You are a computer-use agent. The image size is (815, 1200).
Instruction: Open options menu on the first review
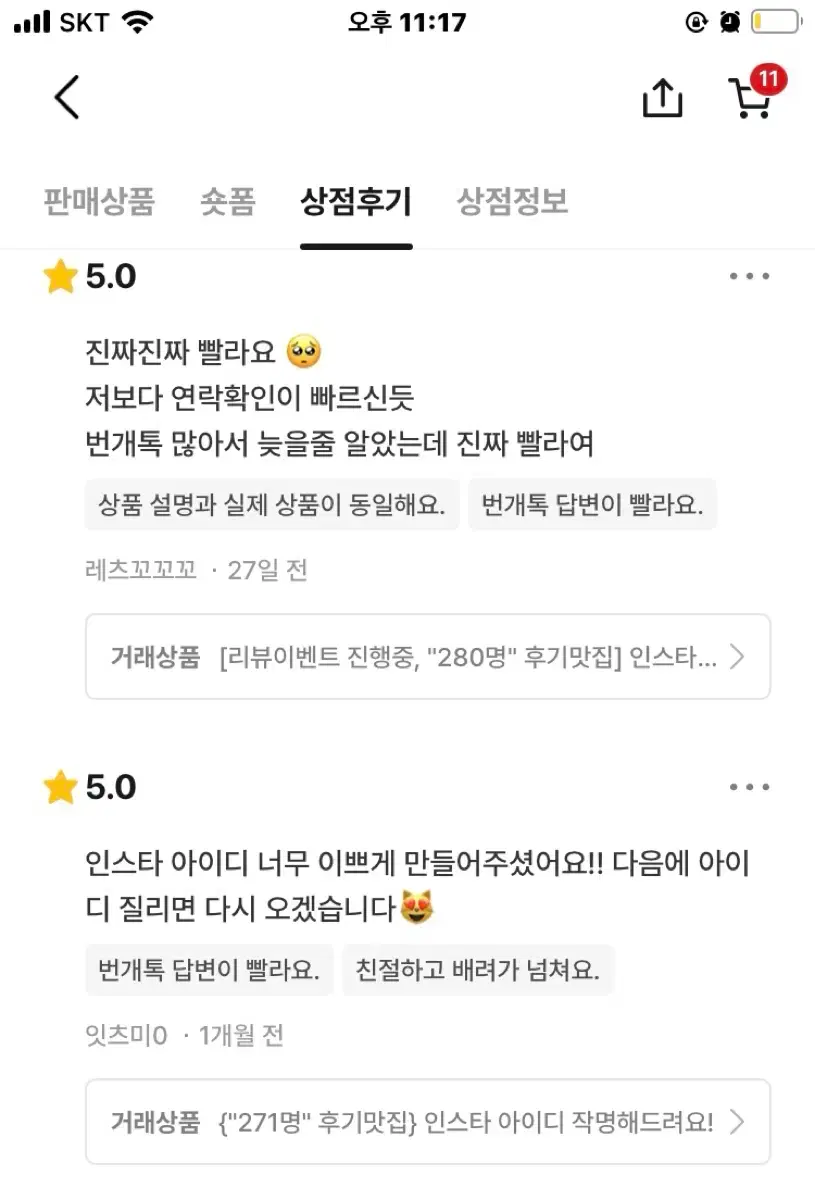coord(750,276)
